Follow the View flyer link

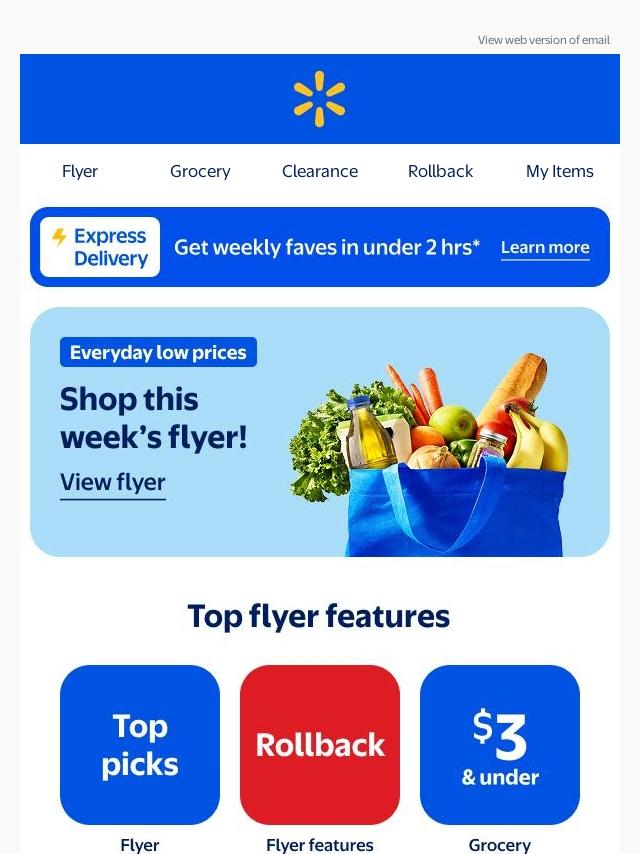click(x=113, y=482)
